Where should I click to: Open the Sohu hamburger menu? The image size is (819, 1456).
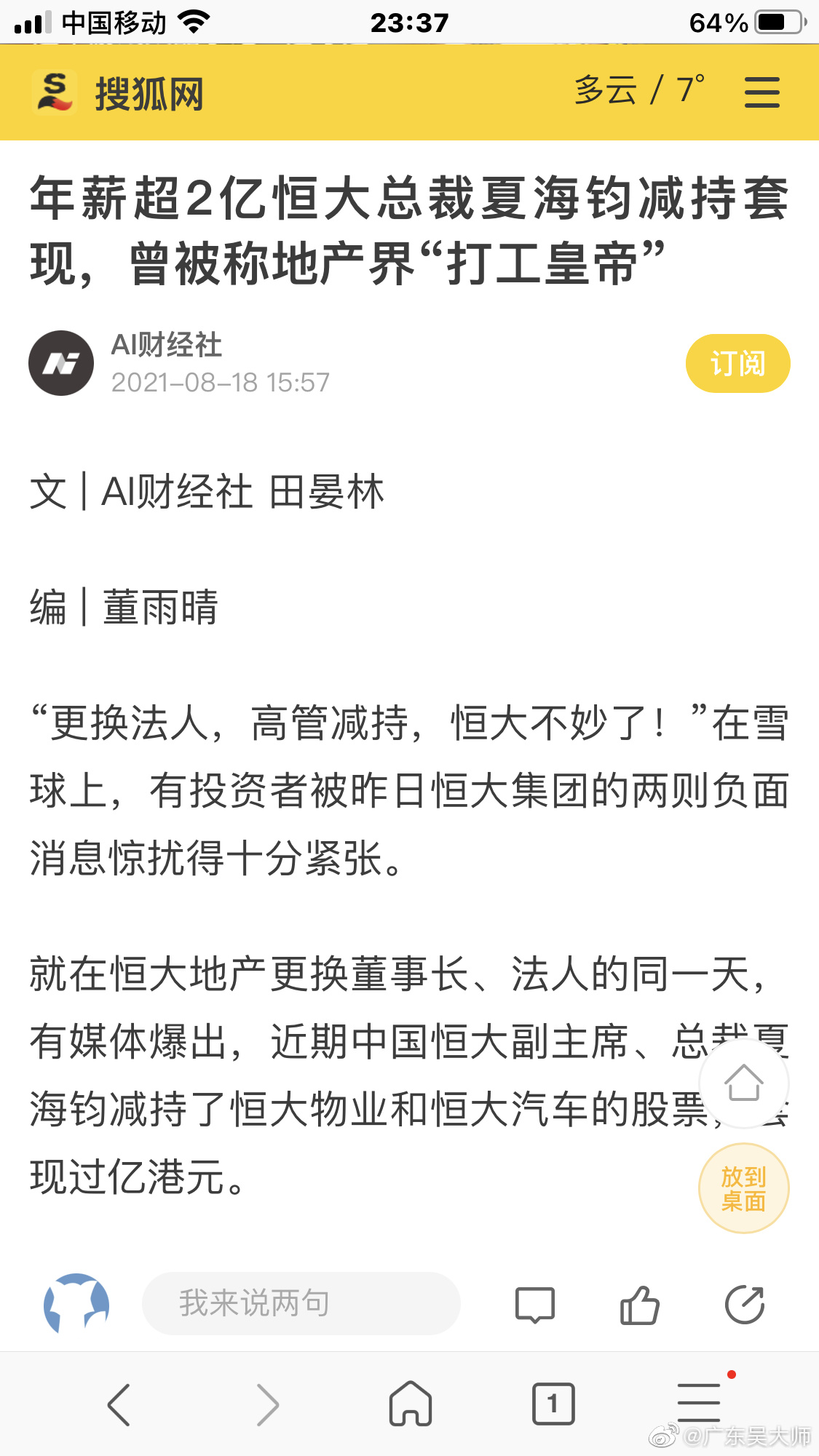(761, 93)
